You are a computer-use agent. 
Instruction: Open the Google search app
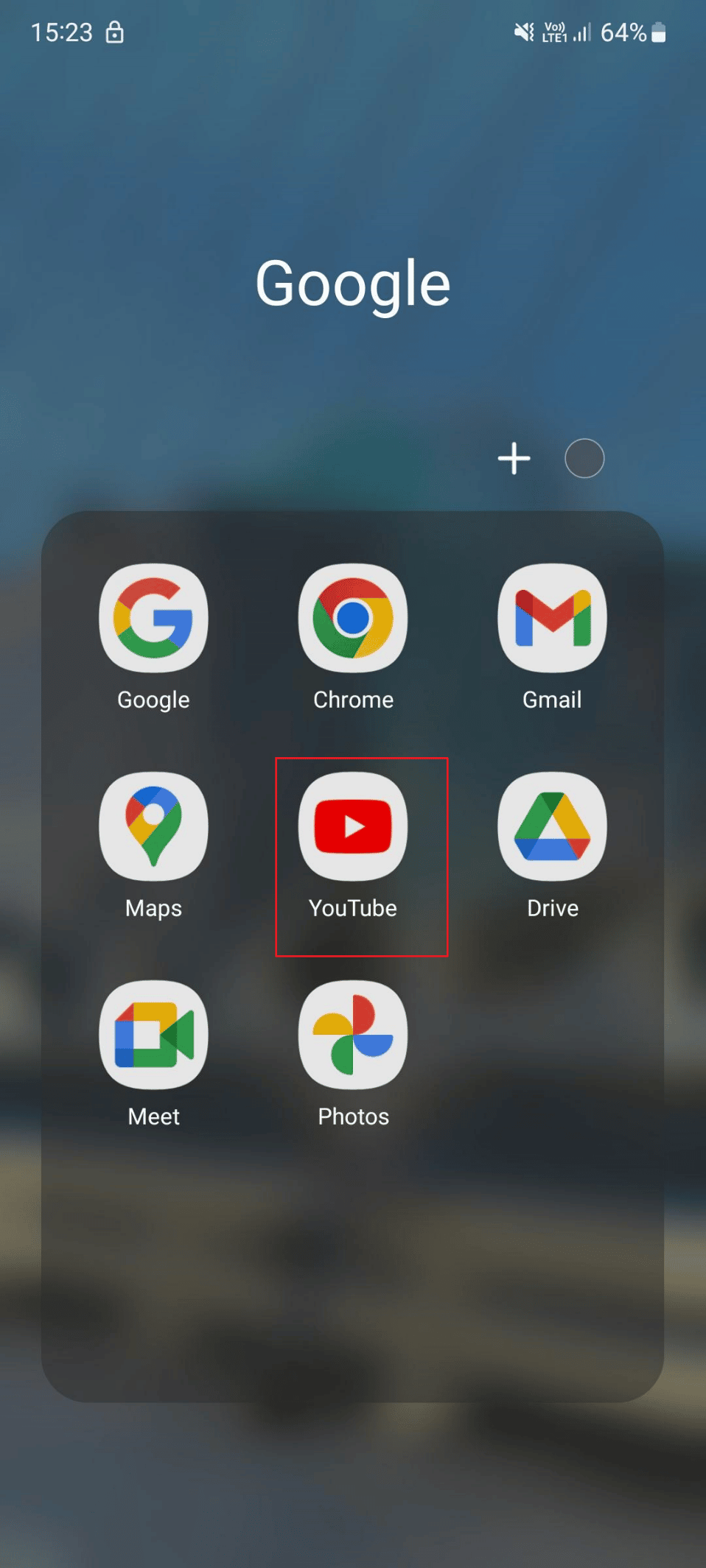click(x=153, y=619)
